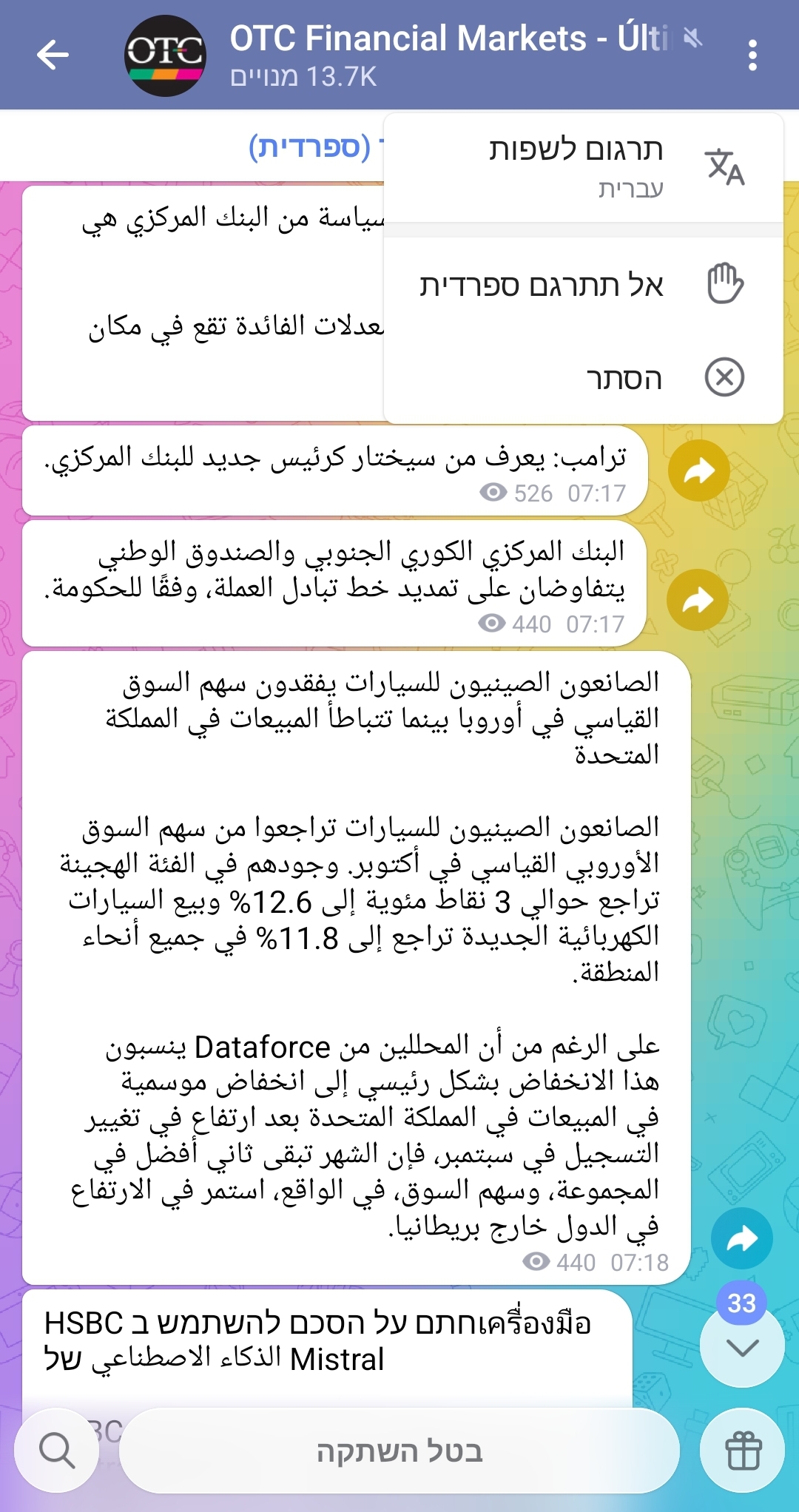Jump to latest messages with 33 badge
The image size is (799, 1512).
[x=742, y=1345]
